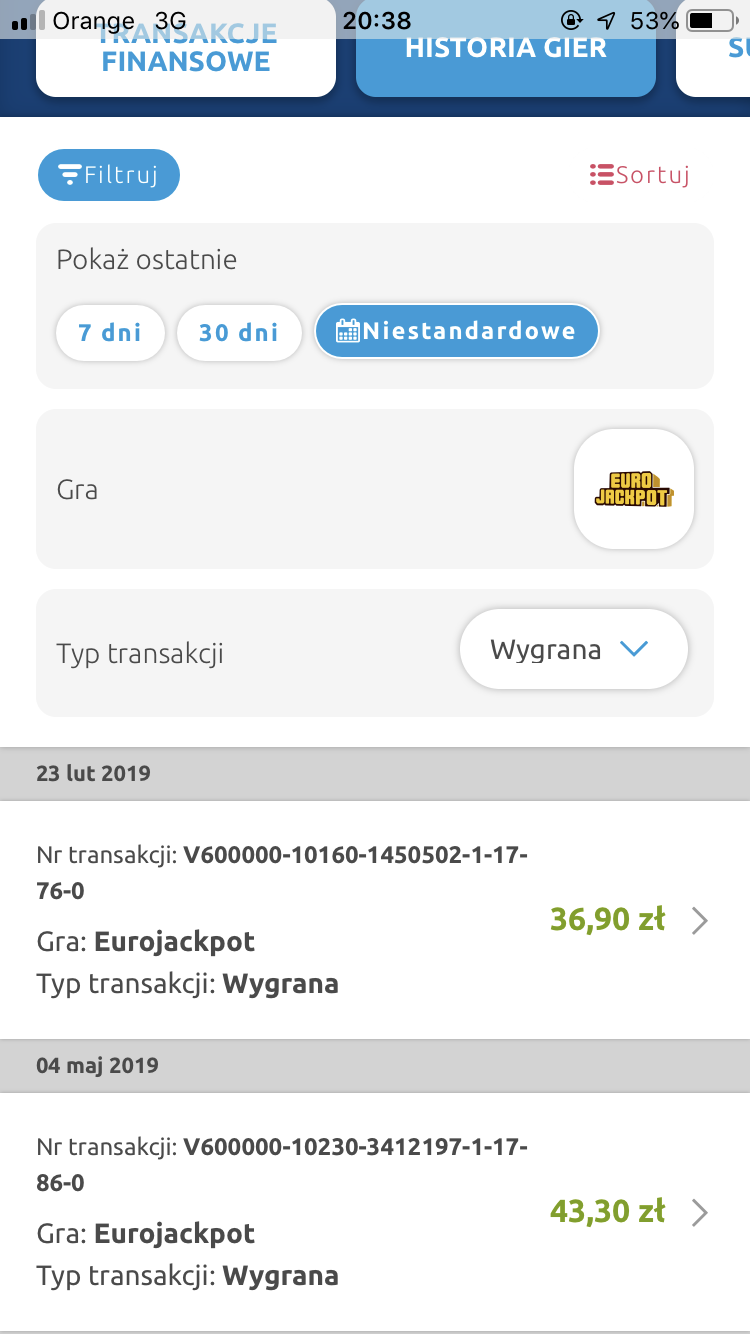Tap the Eurojackpot game selector
Viewport: 750px width, 1334px height.
[x=633, y=489]
